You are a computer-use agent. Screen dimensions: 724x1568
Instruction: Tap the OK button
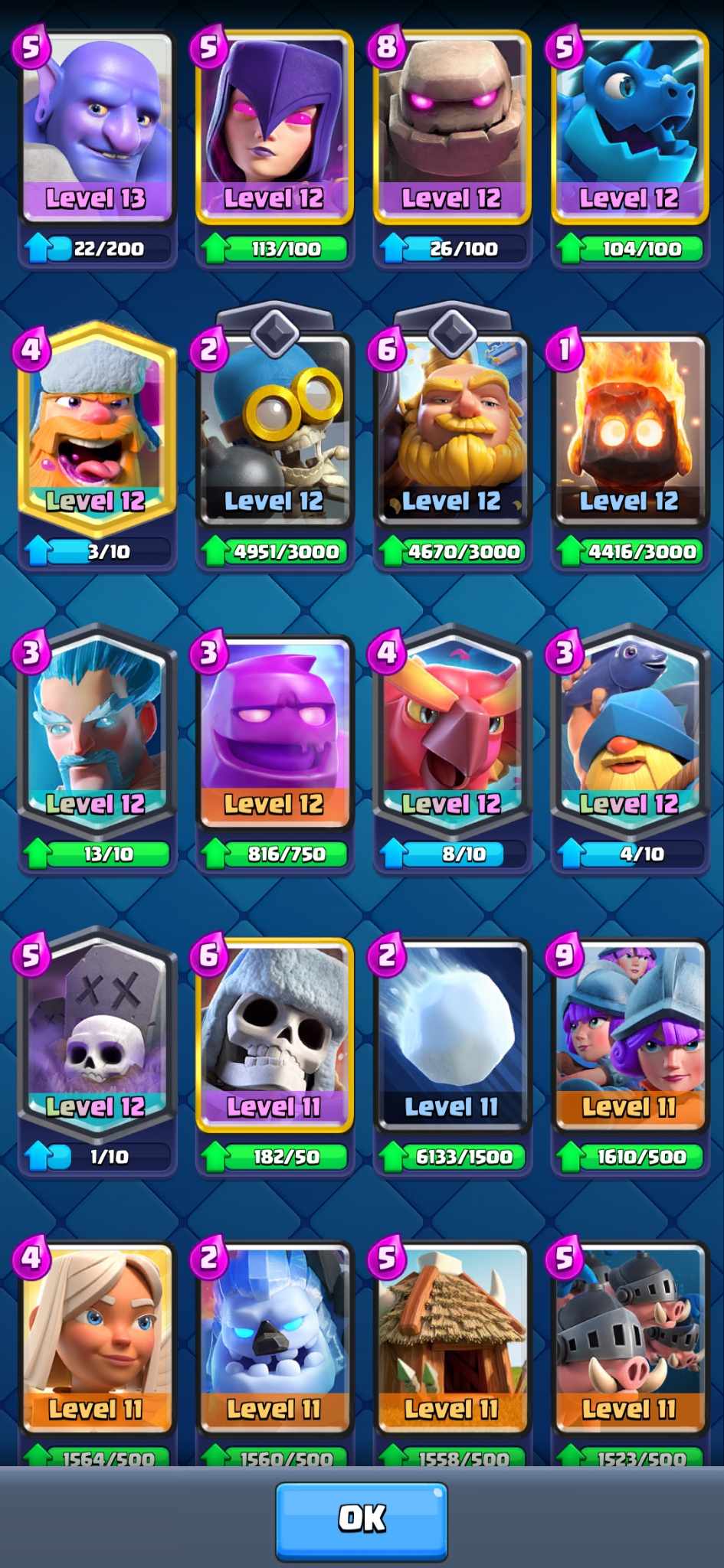pyautogui.click(x=362, y=1521)
